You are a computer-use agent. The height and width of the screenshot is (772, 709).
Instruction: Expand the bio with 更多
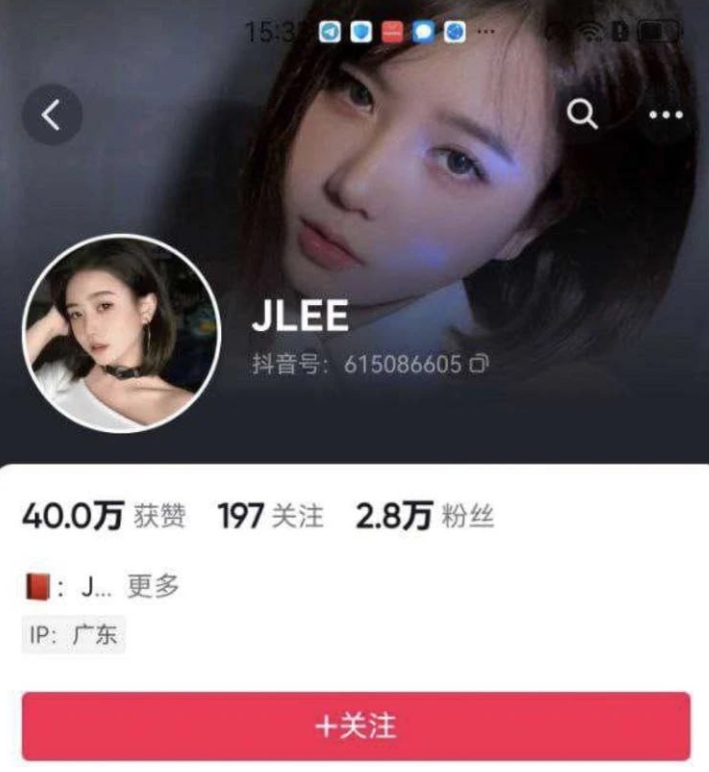[153, 587]
